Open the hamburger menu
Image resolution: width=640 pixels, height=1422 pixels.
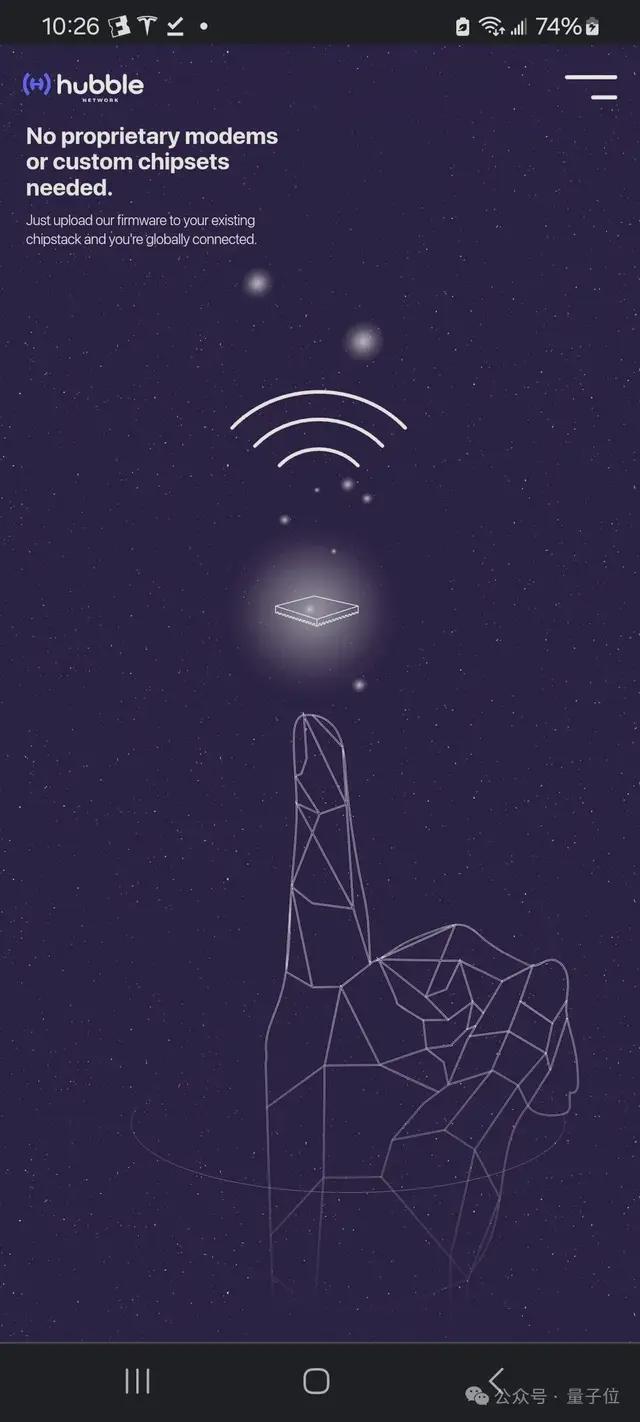(591, 87)
